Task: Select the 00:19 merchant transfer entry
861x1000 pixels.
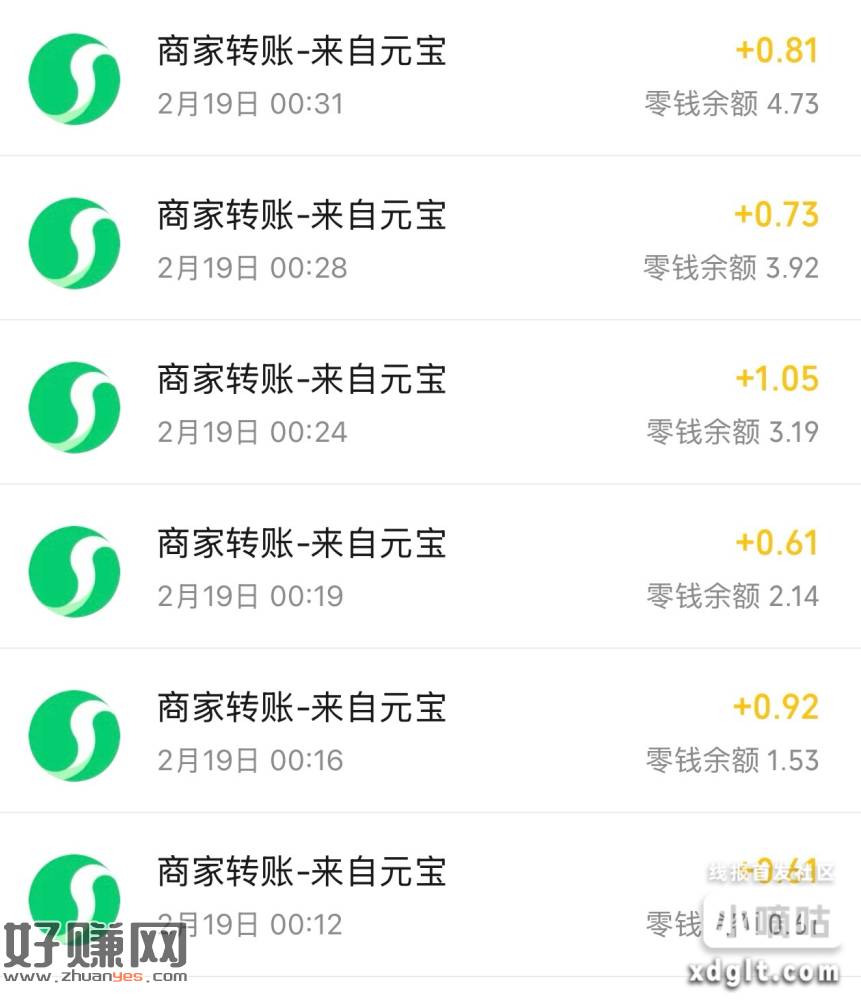Action: [400, 569]
